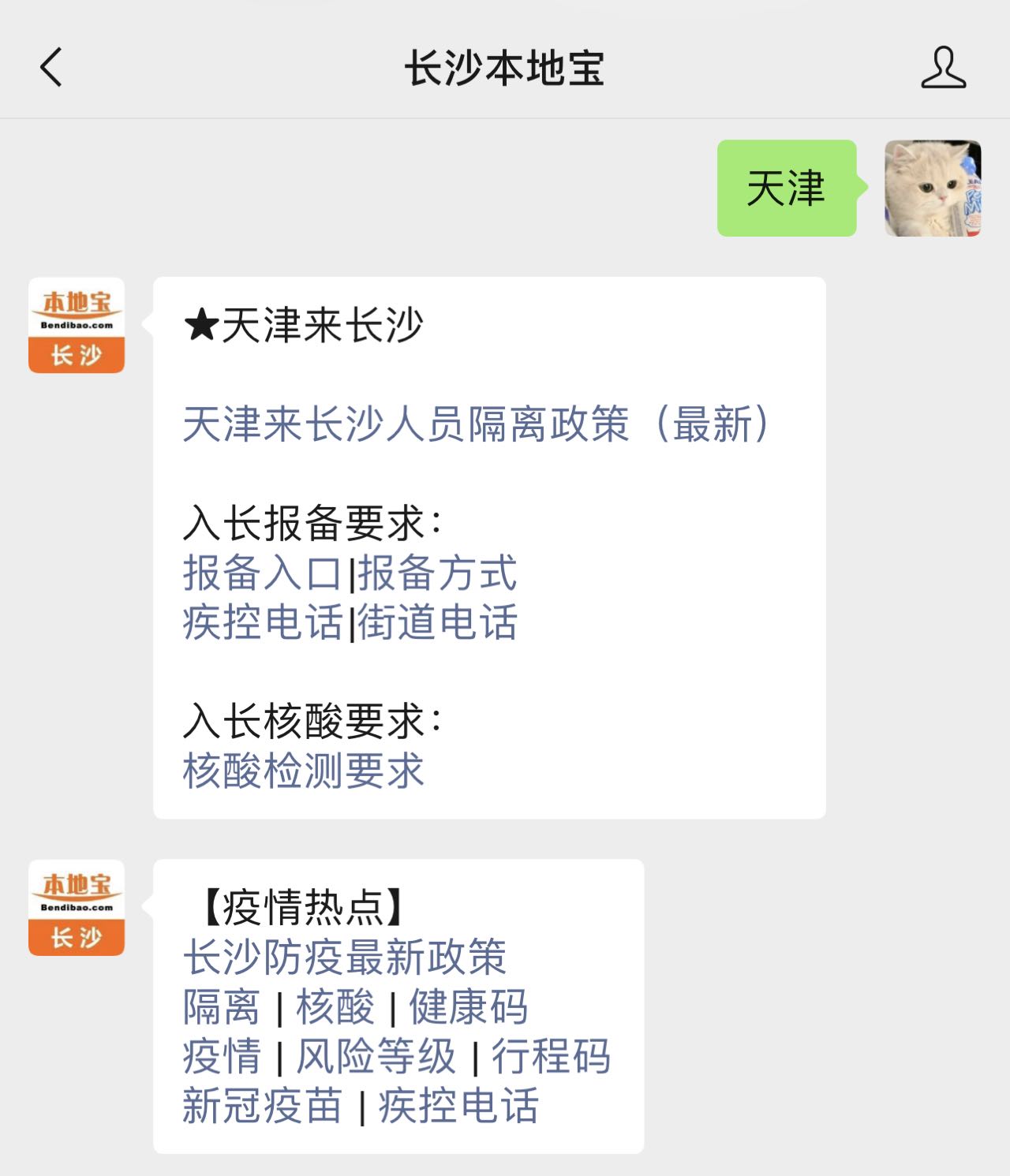
Task: Open the 街道电话 link
Action: coord(438,622)
